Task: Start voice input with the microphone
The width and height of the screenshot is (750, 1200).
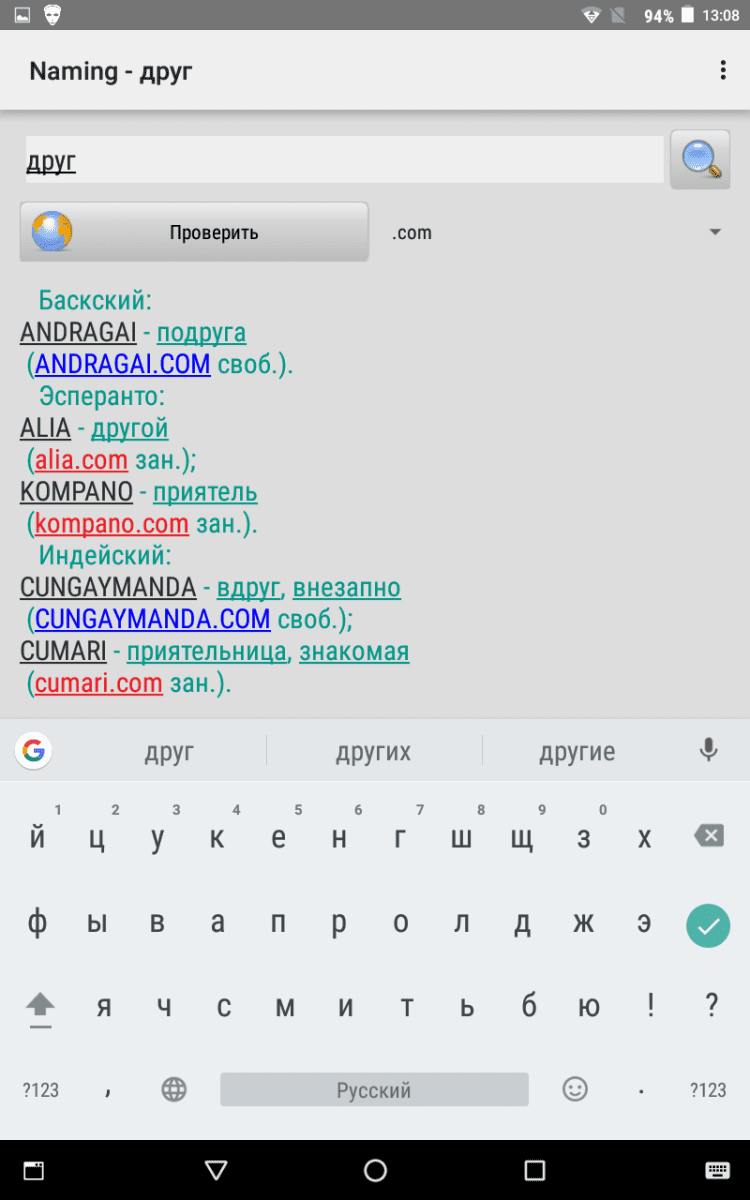Action: [x=709, y=750]
